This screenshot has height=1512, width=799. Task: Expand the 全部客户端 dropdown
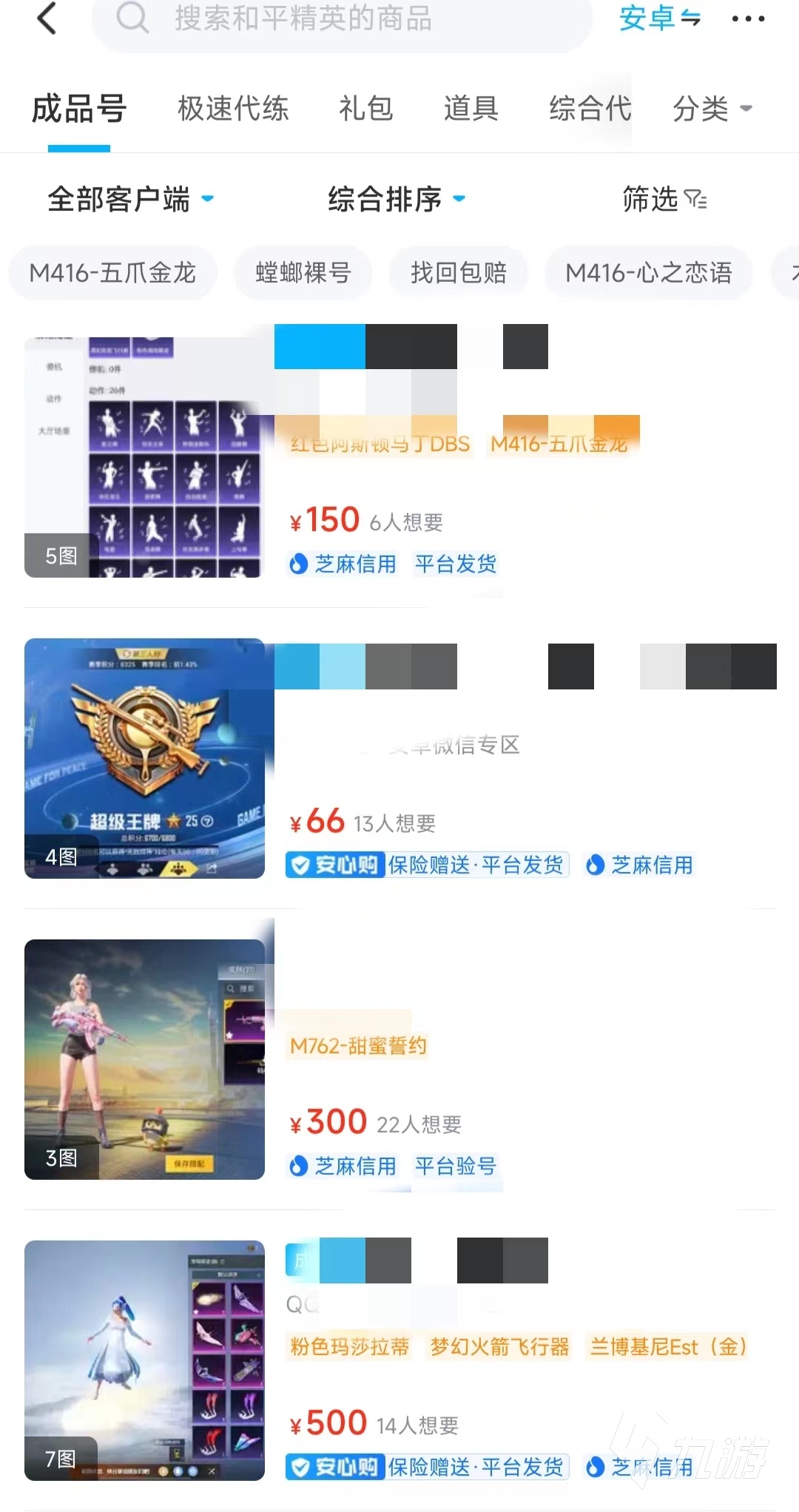point(130,199)
